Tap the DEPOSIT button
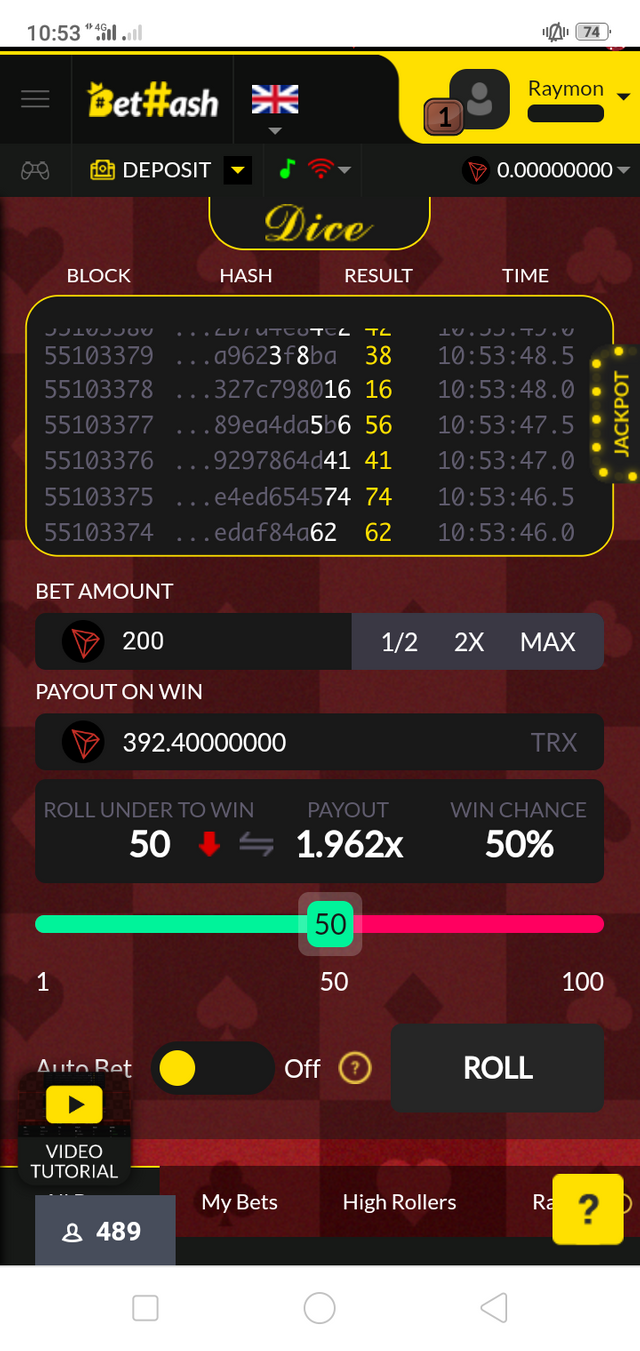 tap(151, 170)
